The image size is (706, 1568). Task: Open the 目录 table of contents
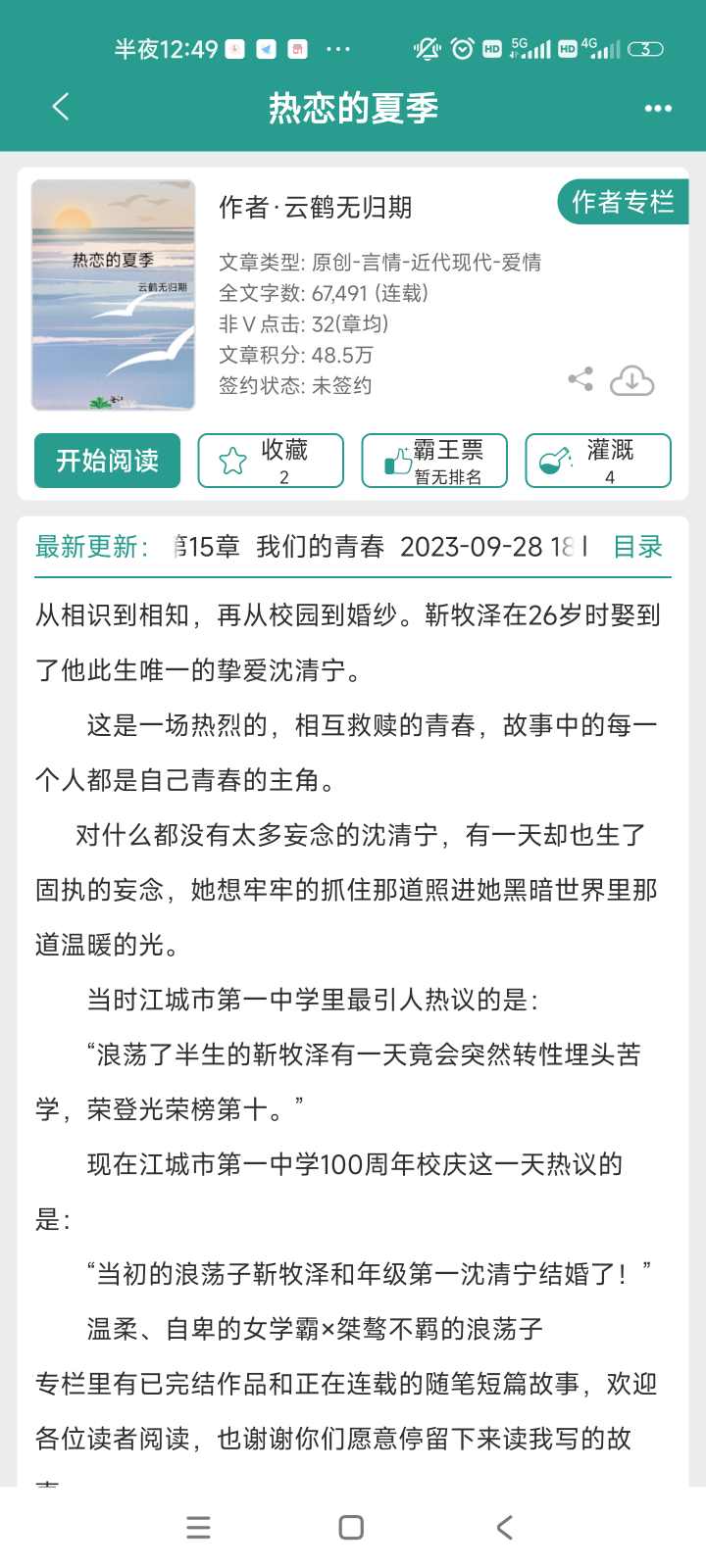(x=638, y=547)
